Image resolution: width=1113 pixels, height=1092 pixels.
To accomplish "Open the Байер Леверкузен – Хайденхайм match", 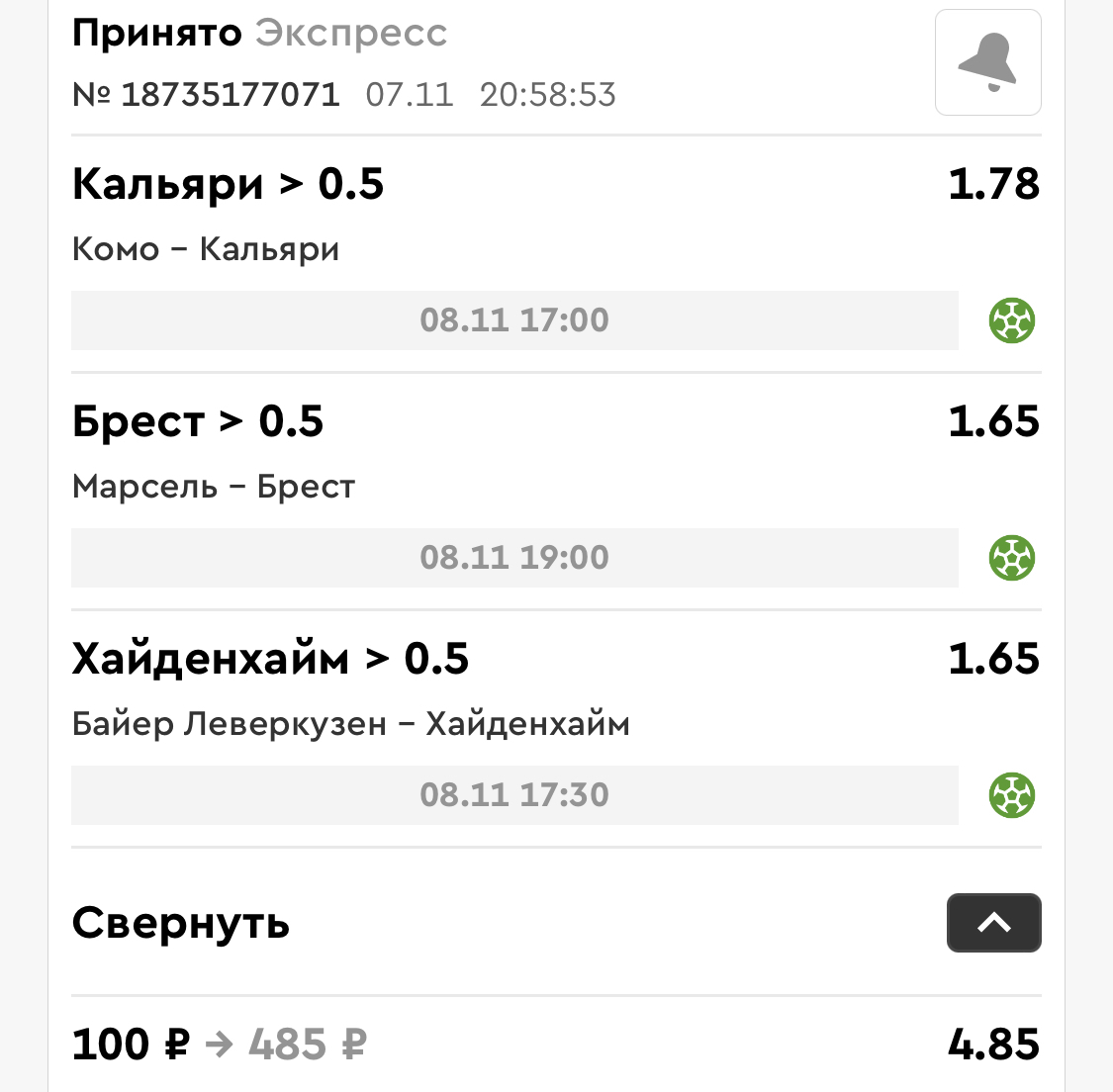I will pyautogui.click(x=350, y=724).
